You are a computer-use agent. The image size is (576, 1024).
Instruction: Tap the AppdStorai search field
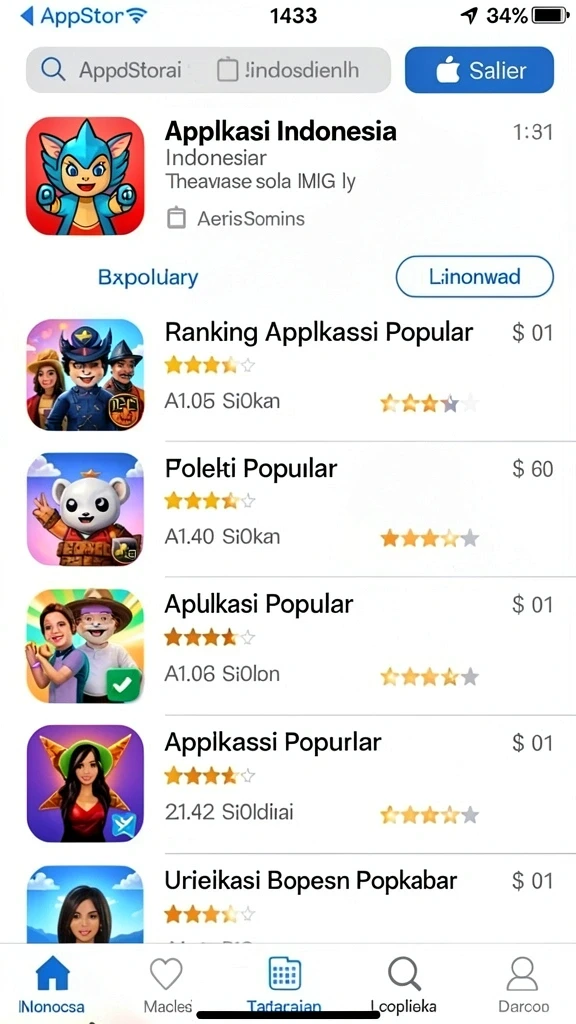click(208, 70)
